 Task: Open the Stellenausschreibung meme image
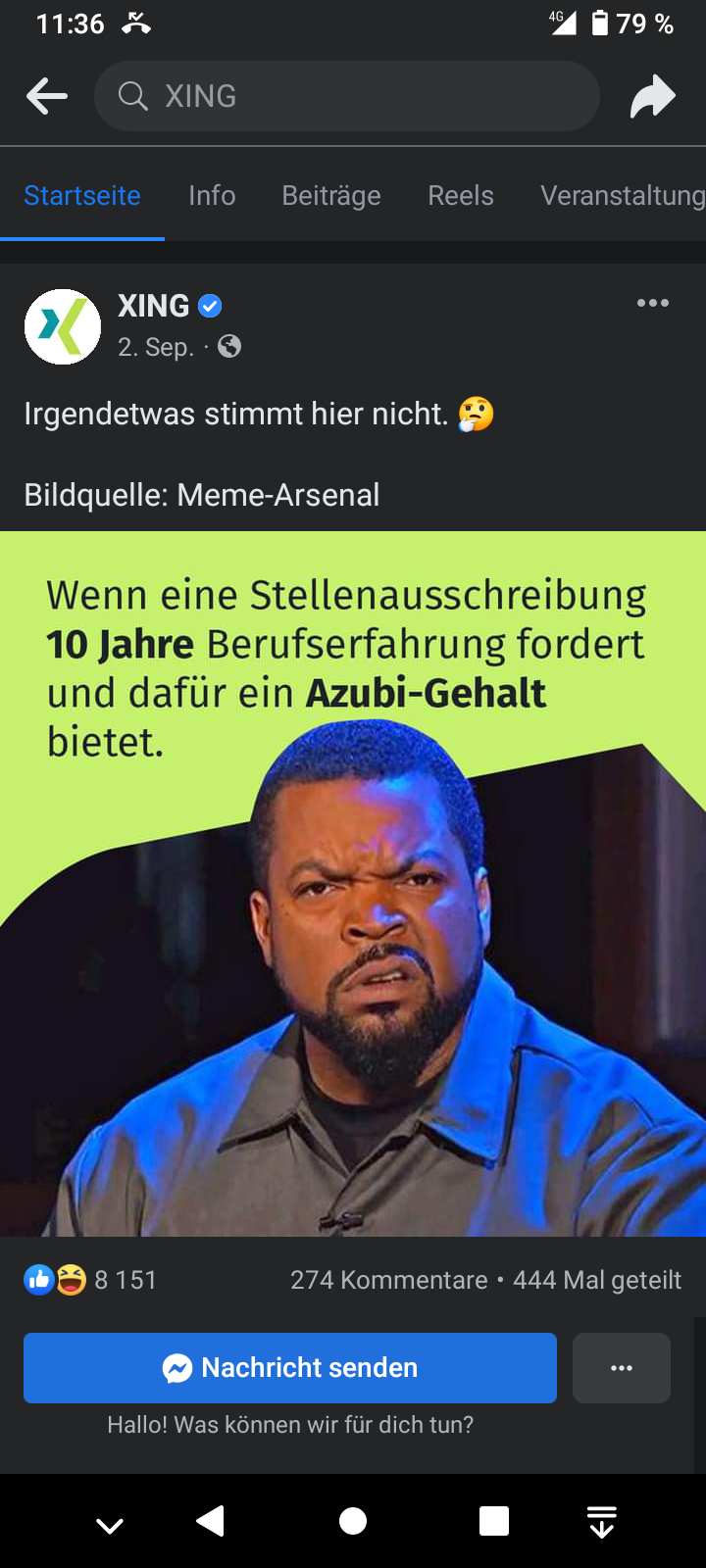353,883
